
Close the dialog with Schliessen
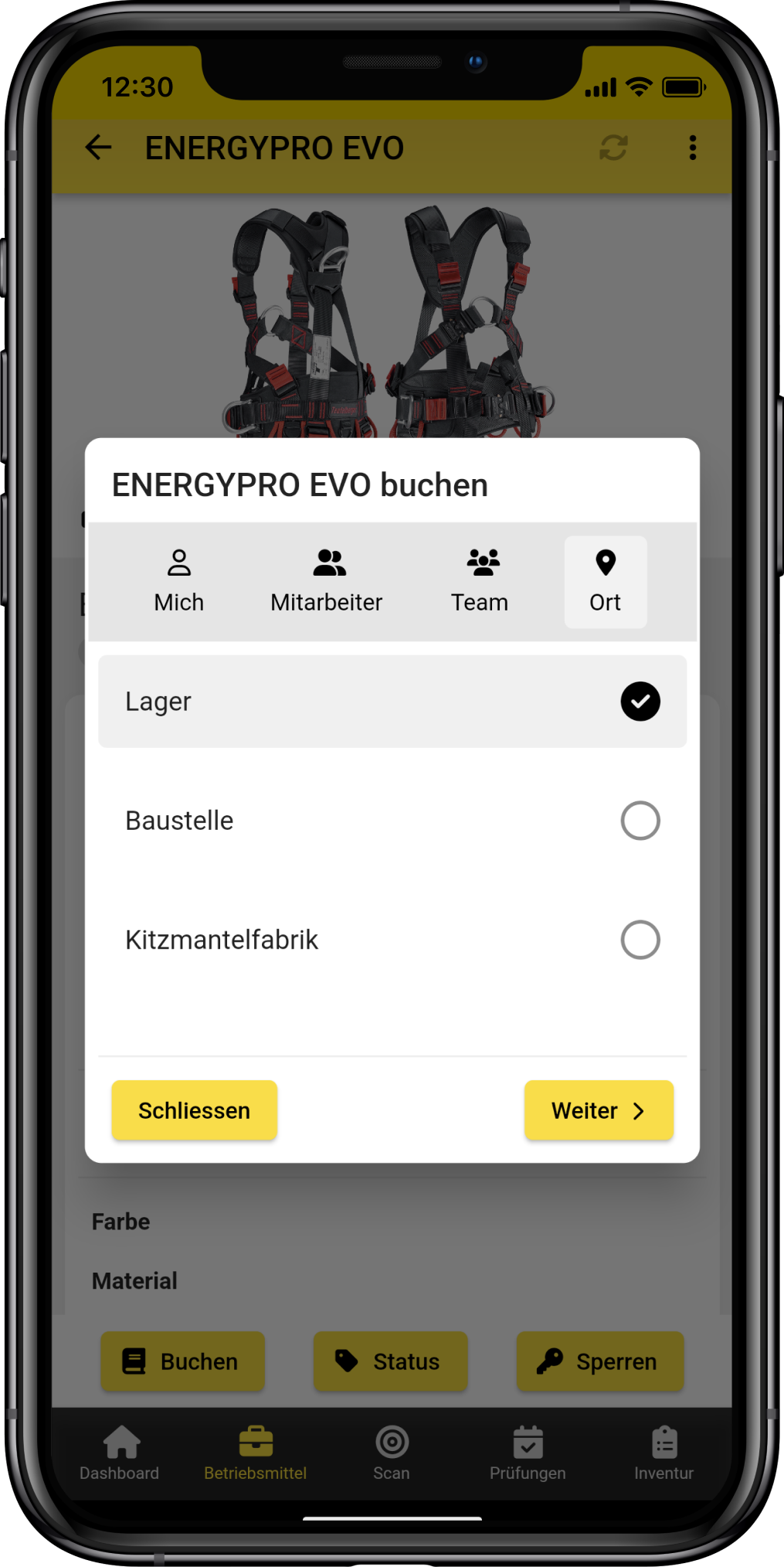(x=195, y=1110)
